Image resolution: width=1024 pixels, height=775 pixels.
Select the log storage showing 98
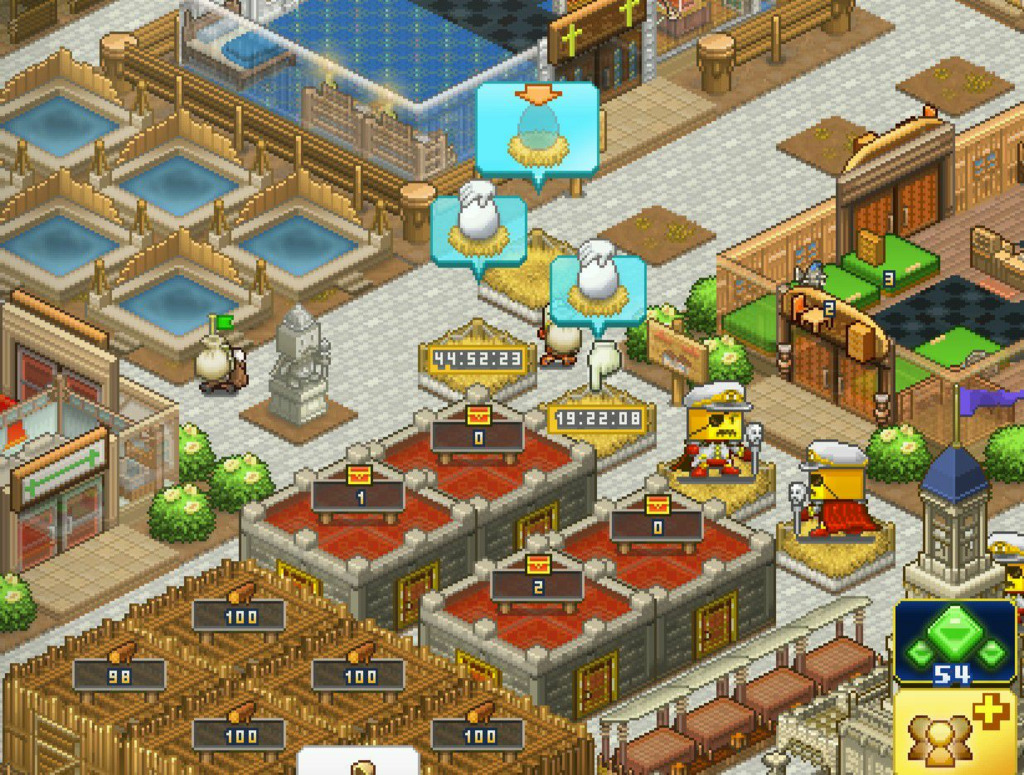click(x=119, y=675)
